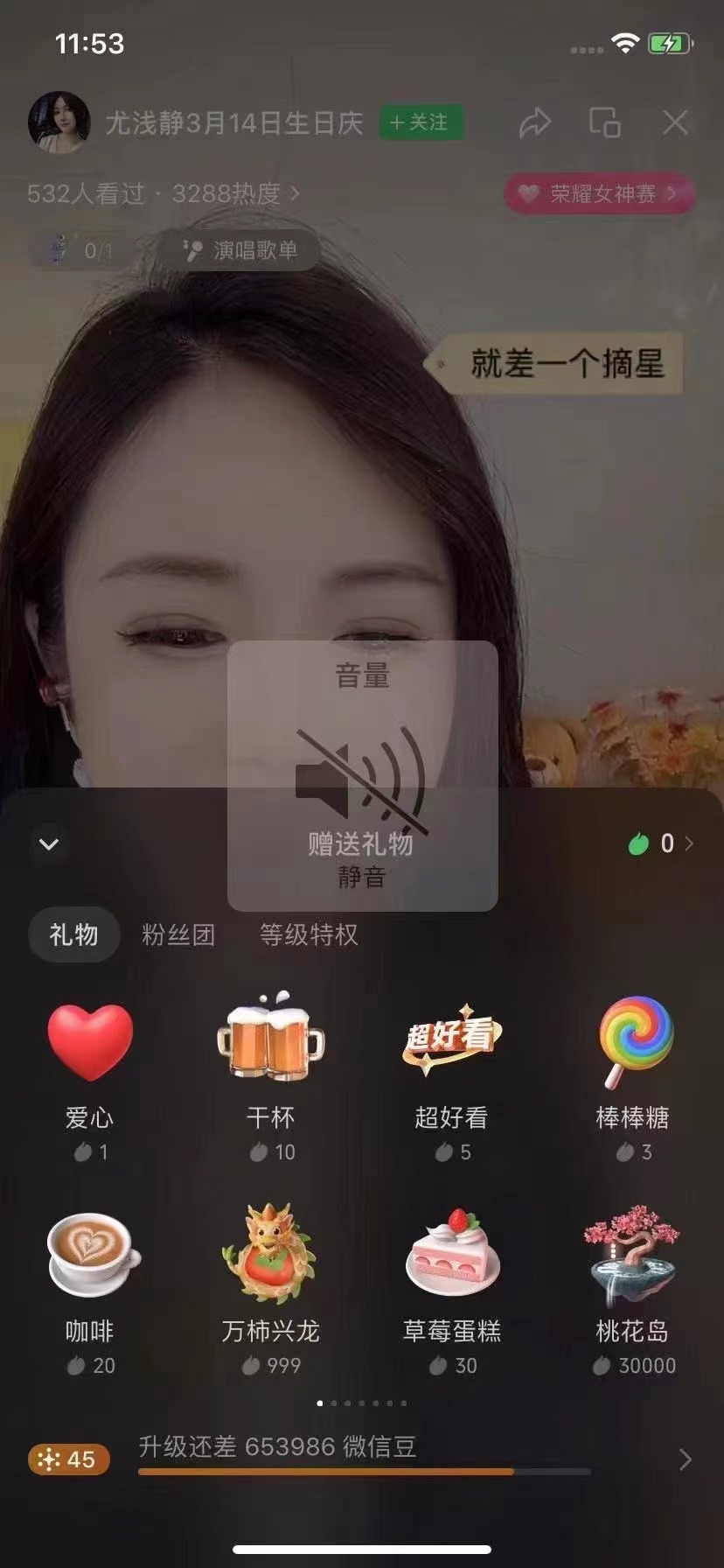The image size is (724, 1568).
Task: Switch to floating window mode
Action: pos(604,122)
